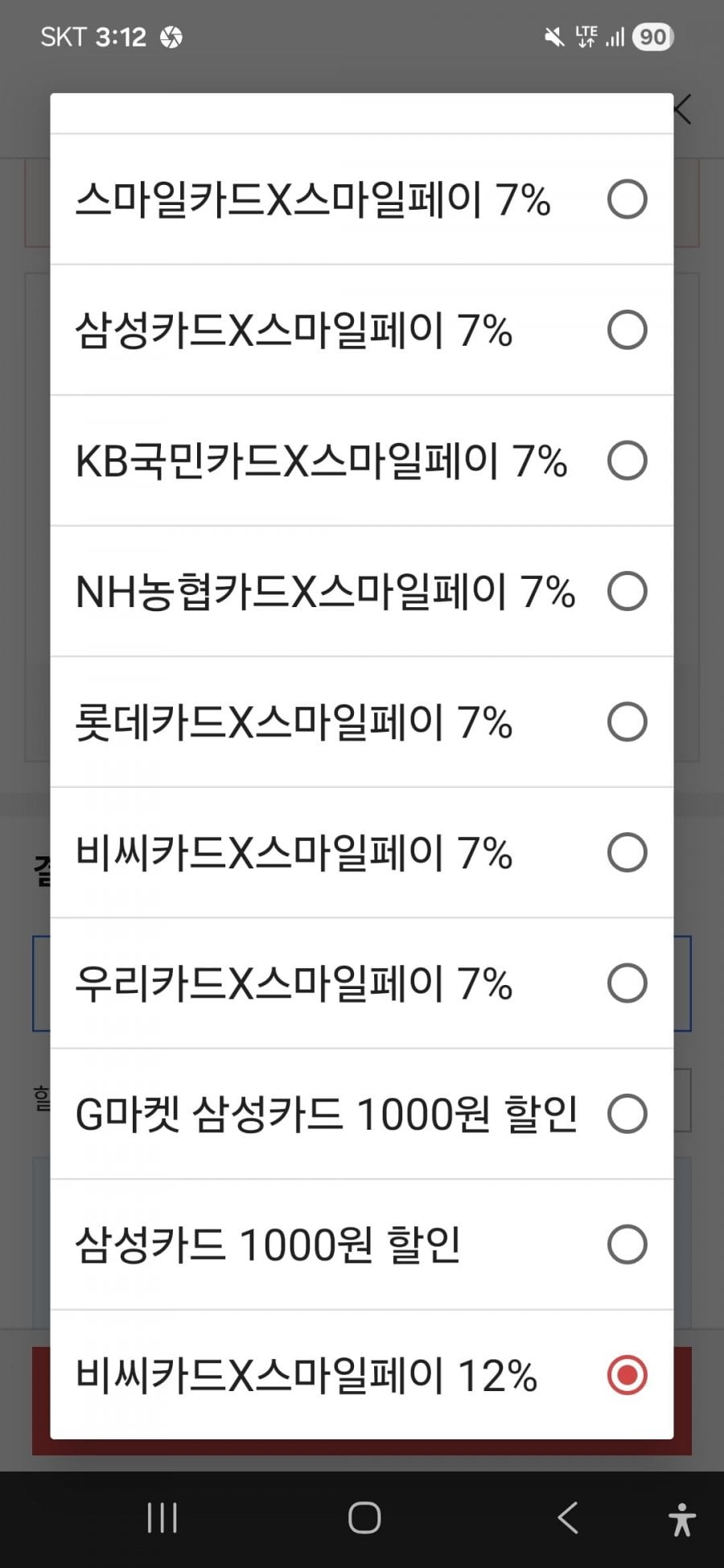Pick KB국민카드X스마일페이 7% option
The width and height of the screenshot is (724, 1568).
pos(627,461)
